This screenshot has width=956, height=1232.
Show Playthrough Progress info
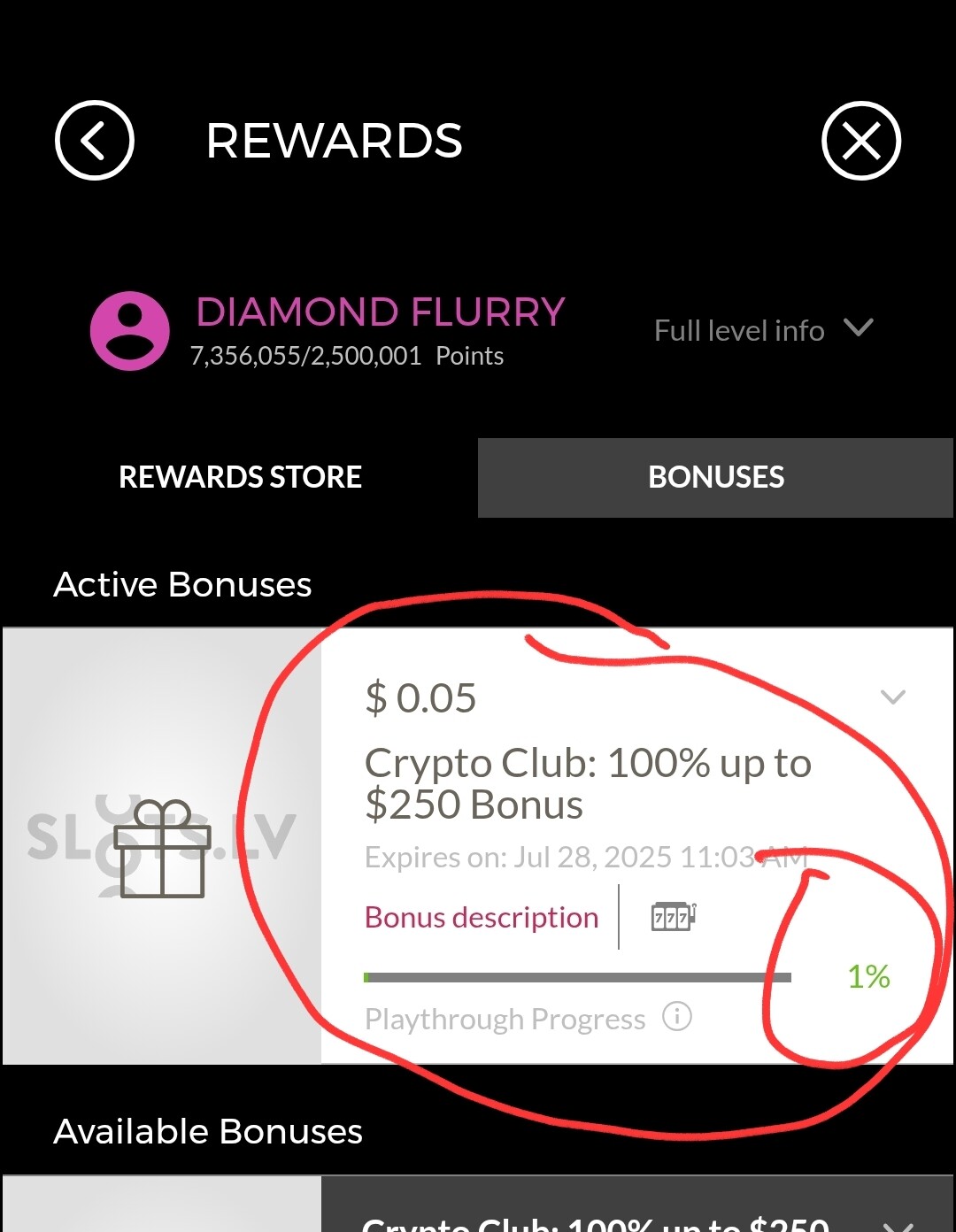tap(677, 1016)
